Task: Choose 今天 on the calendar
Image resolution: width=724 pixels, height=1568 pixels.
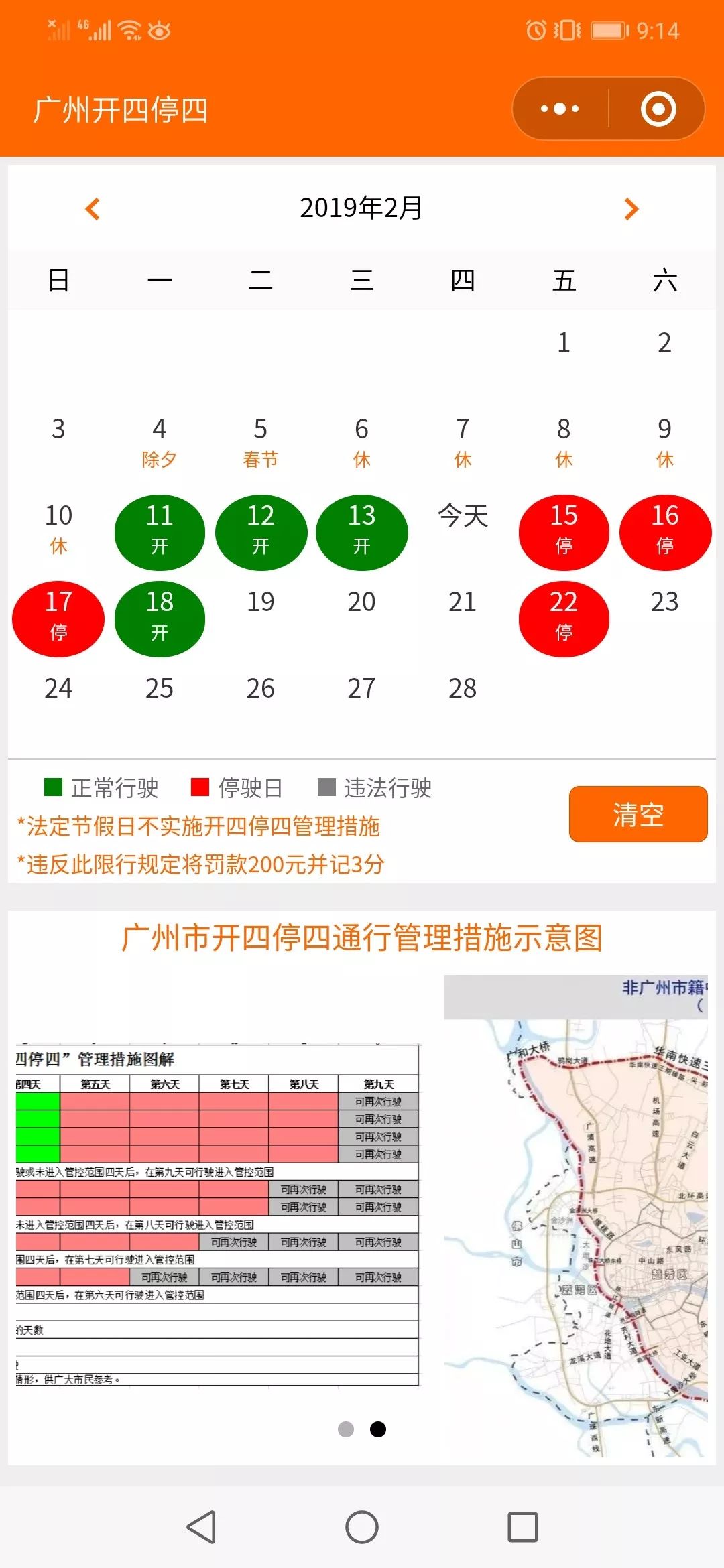Action: tap(463, 517)
